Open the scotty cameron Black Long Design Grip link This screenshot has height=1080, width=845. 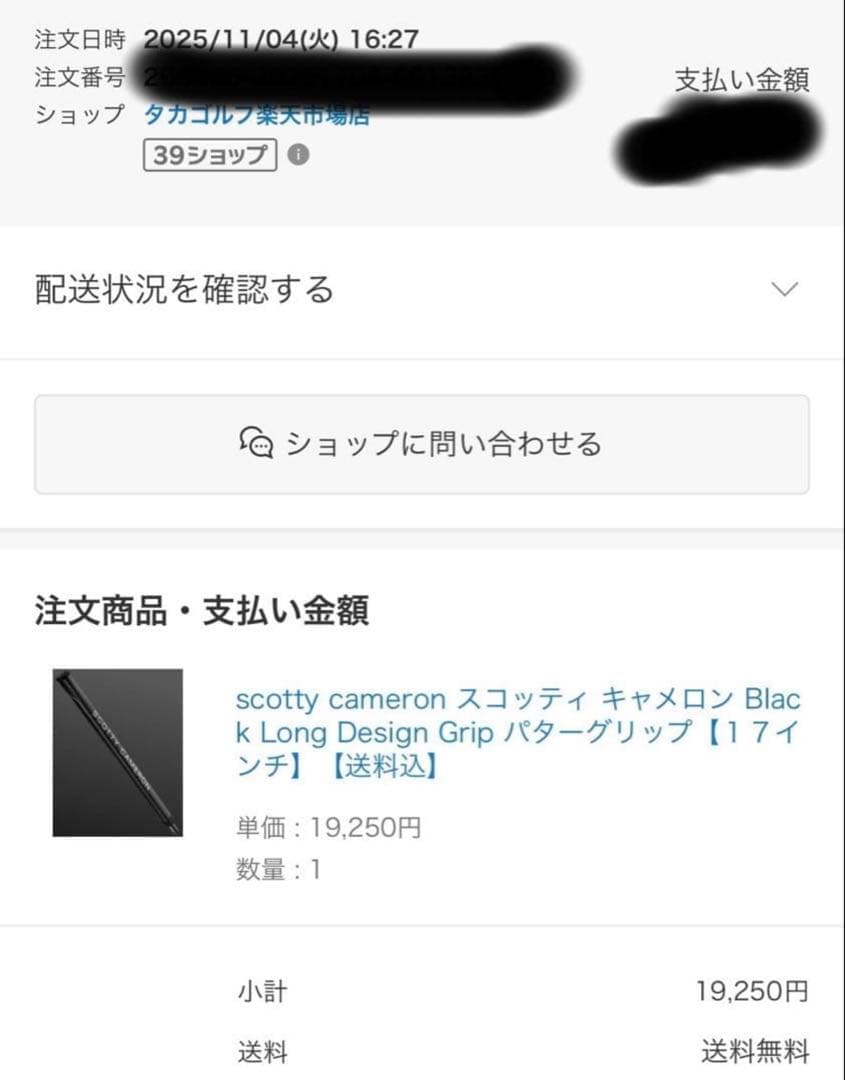pyautogui.click(x=518, y=732)
